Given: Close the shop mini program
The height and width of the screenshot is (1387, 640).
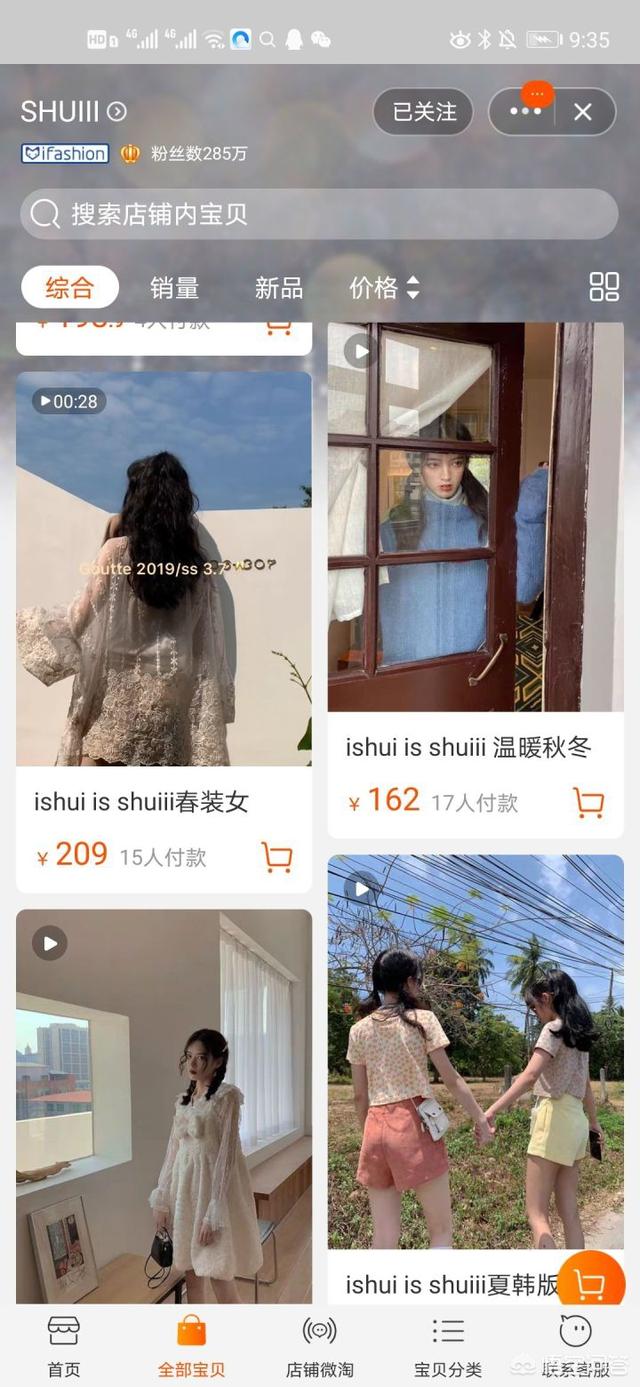Looking at the screenshot, I should (x=583, y=112).
